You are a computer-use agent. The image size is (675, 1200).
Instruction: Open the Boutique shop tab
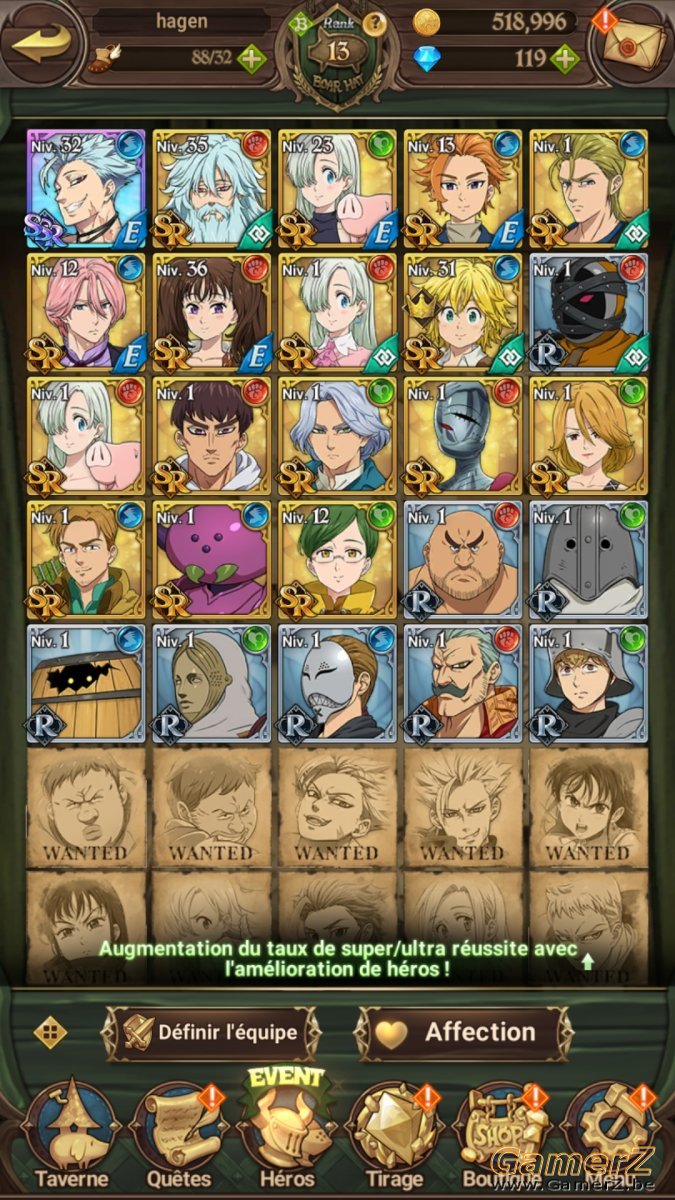coord(503,1137)
